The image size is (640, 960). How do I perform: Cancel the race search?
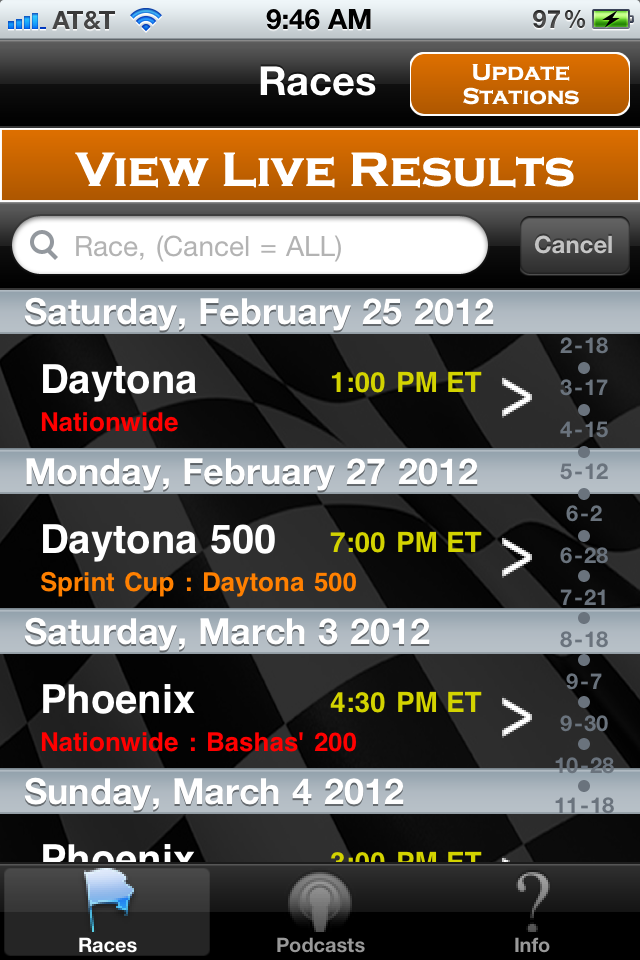pyautogui.click(x=573, y=245)
